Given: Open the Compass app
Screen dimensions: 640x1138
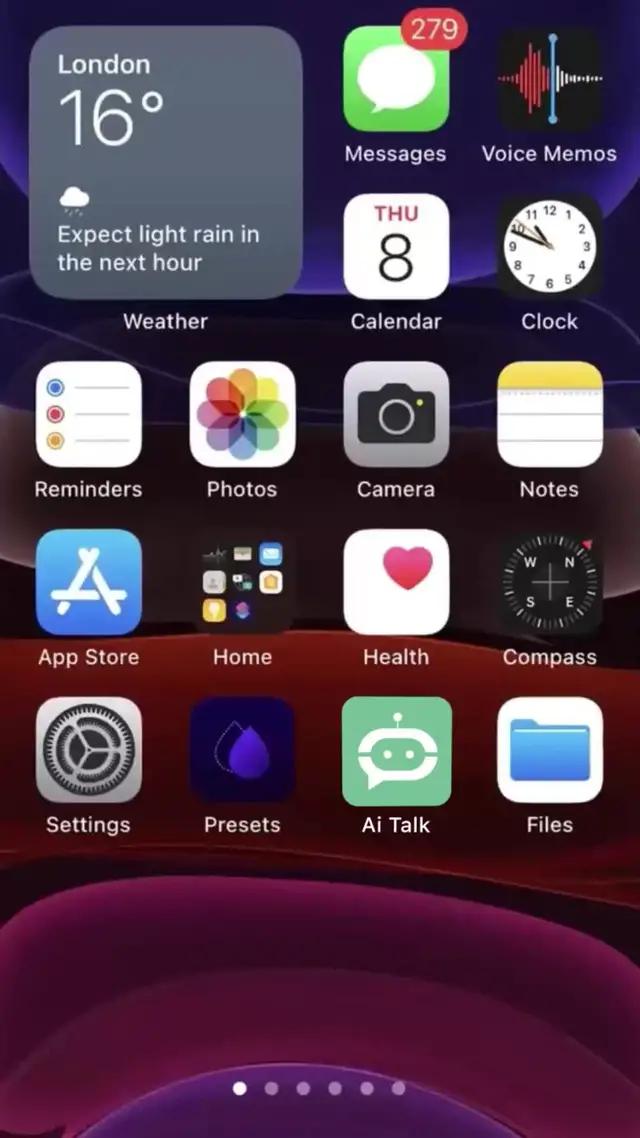Looking at the screenshot, I should 550,582.
